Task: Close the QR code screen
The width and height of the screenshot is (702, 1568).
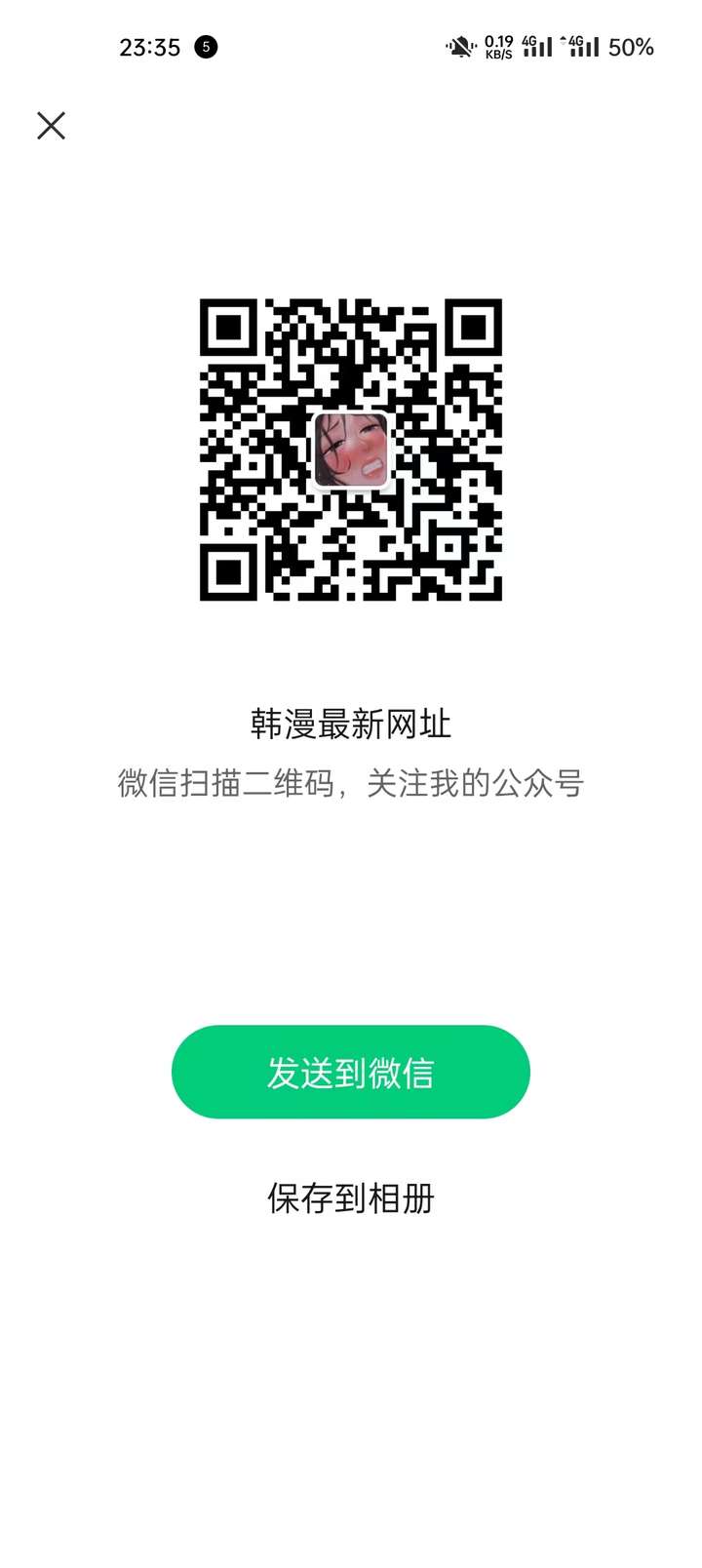Action: (x=51, y=126)
